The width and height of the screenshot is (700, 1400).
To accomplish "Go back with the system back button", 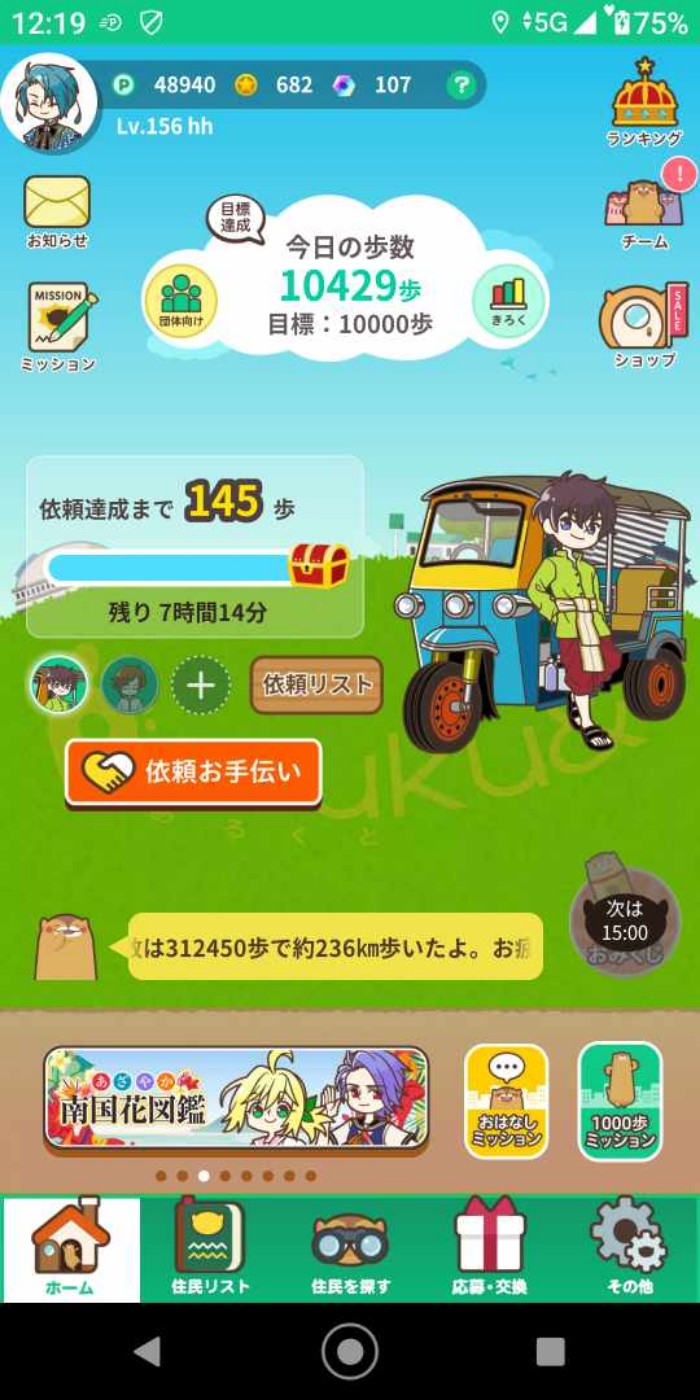I will coord(148,1351).
